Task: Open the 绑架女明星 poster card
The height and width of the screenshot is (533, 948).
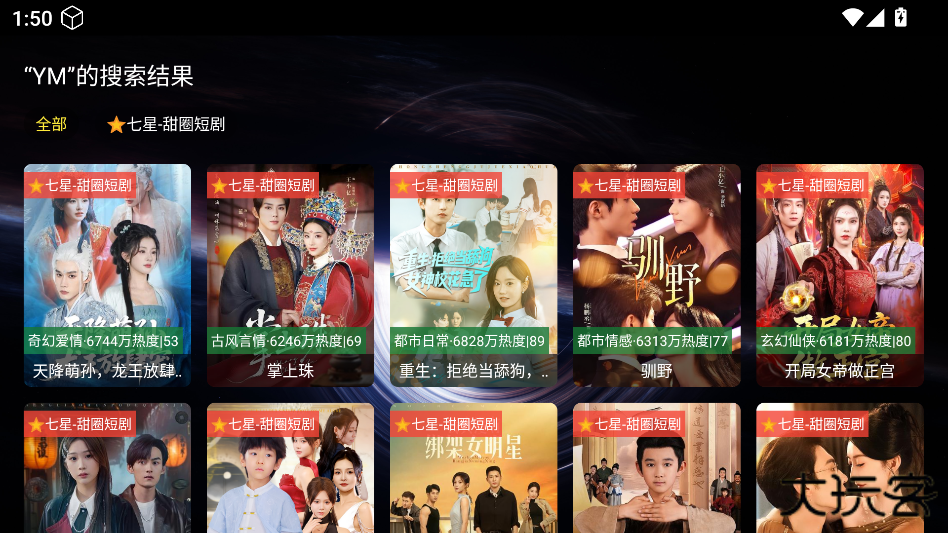Action: tap(473, 470)
